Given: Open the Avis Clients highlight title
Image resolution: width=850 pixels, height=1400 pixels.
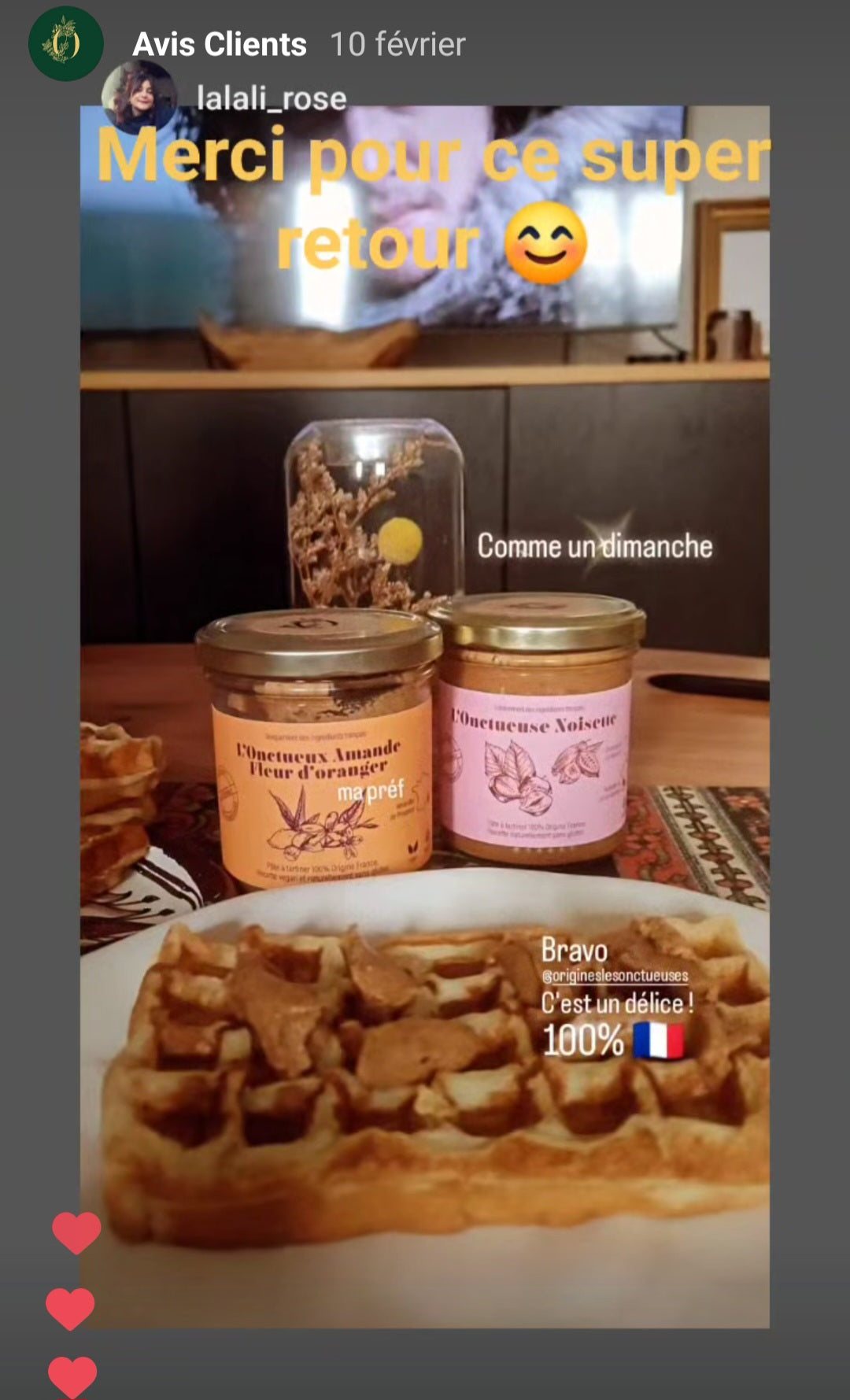Looking at the screenshot, I should tap(220, 45).
